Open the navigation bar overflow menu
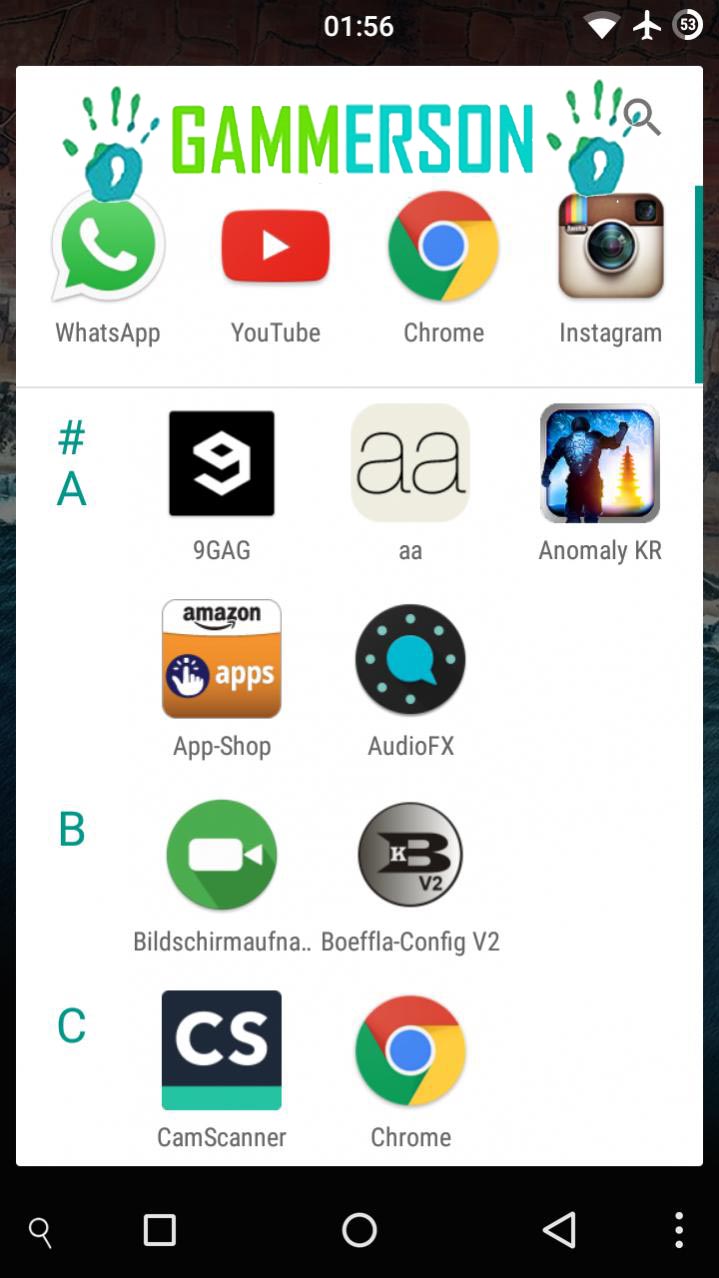This screenshot has width=719, height=1278. pos(679,1230)
